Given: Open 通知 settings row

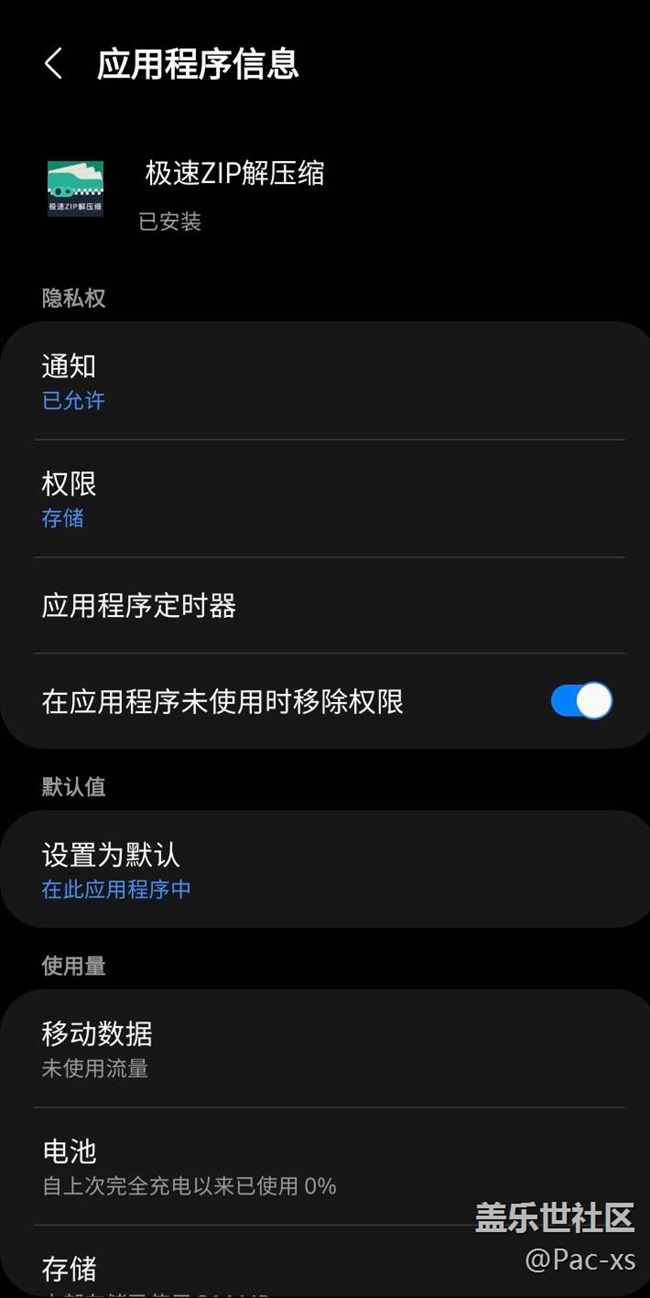Looking at the screenshot, I should pyautogui.click(x=325, y=381).
